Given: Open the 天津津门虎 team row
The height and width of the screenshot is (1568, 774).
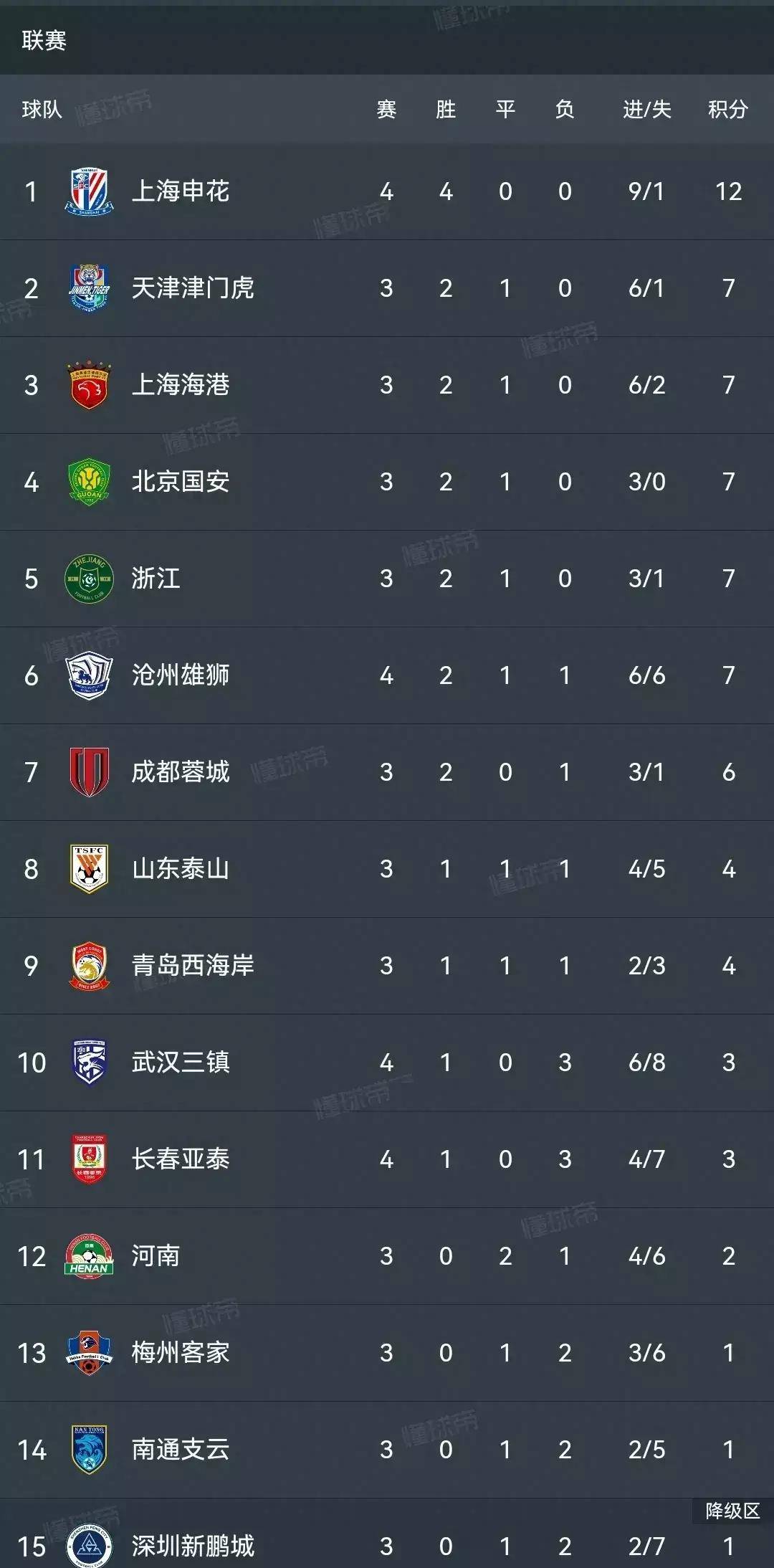Looking at the screenshot, I should point(192,288).
